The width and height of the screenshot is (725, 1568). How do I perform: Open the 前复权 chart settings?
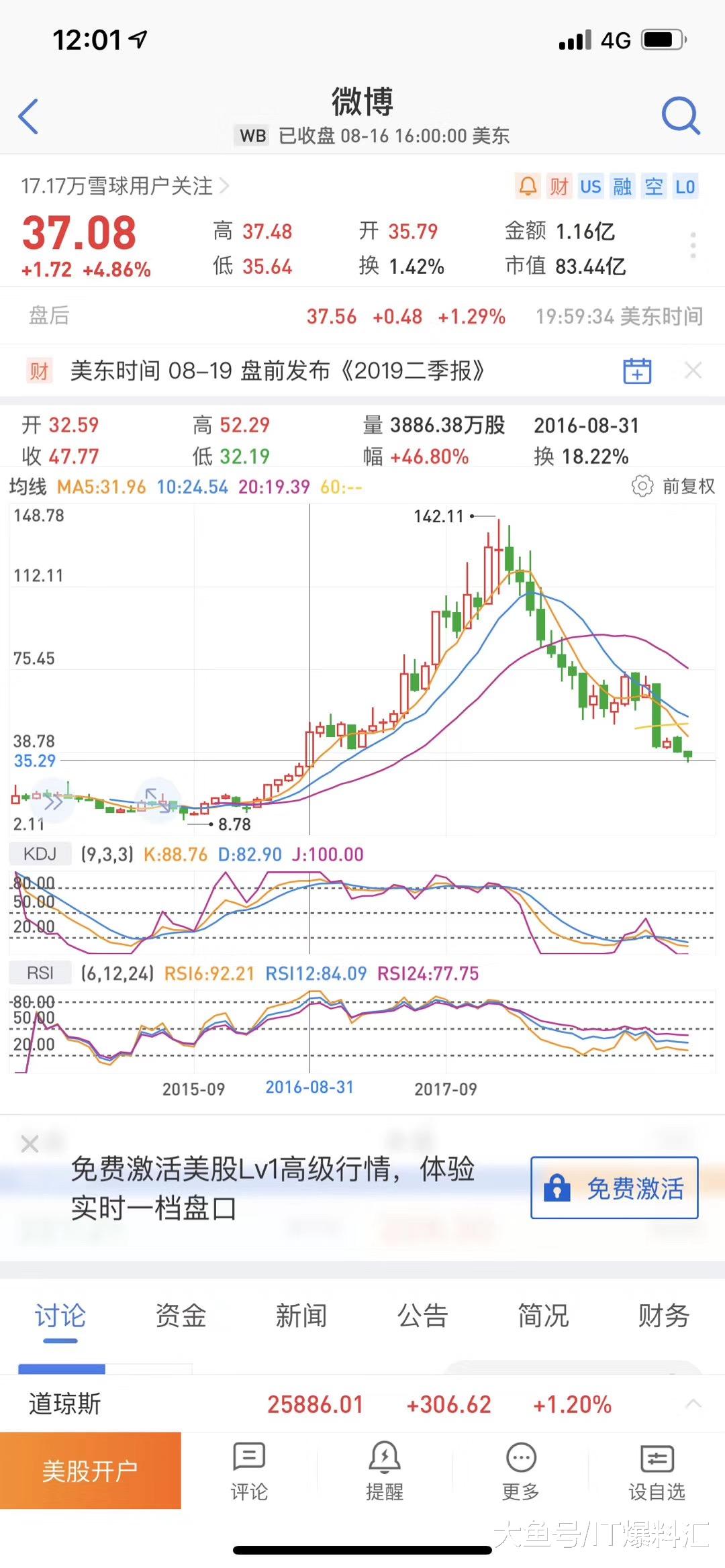pyautogui.click(x=674, y=486)
